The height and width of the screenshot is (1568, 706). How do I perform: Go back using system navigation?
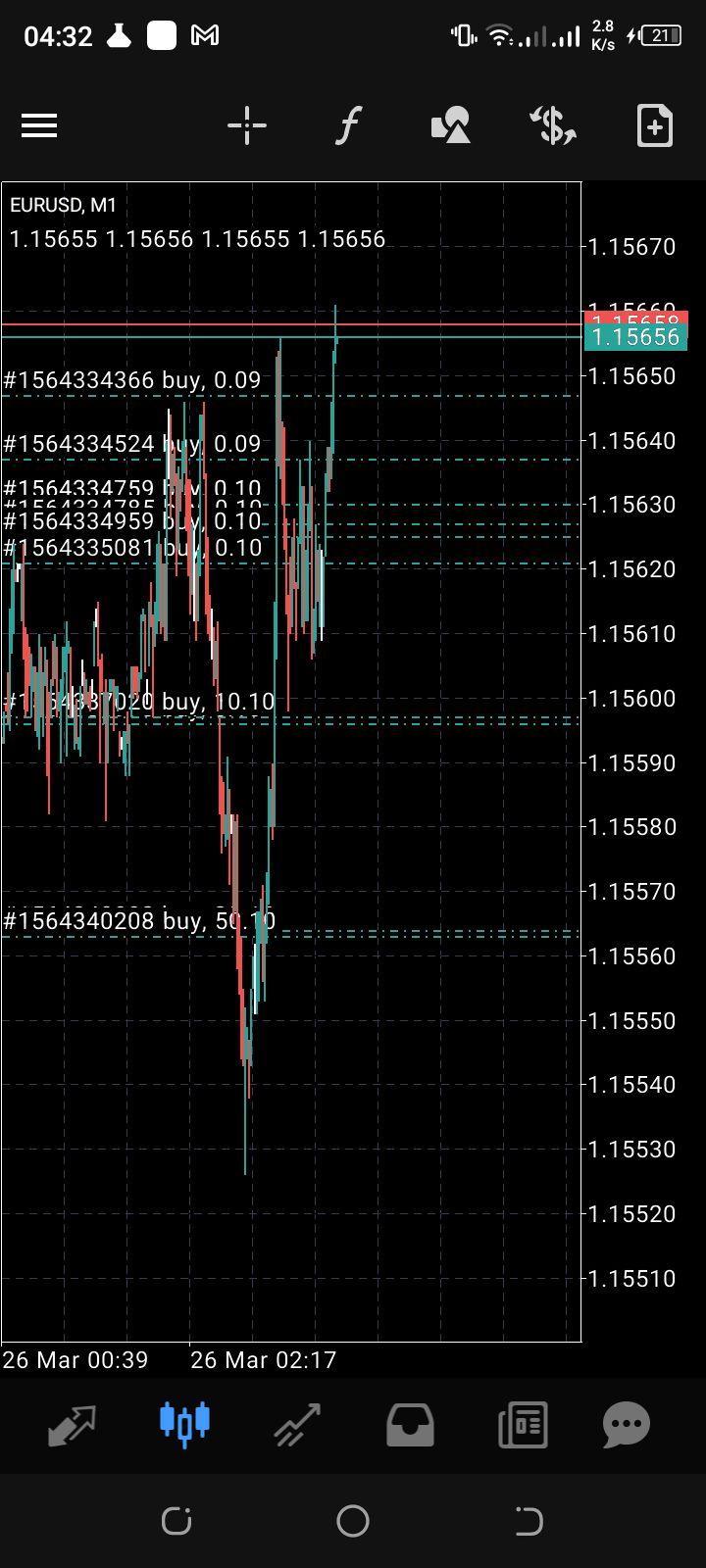pyautogui.click(x=529, y=1521)
